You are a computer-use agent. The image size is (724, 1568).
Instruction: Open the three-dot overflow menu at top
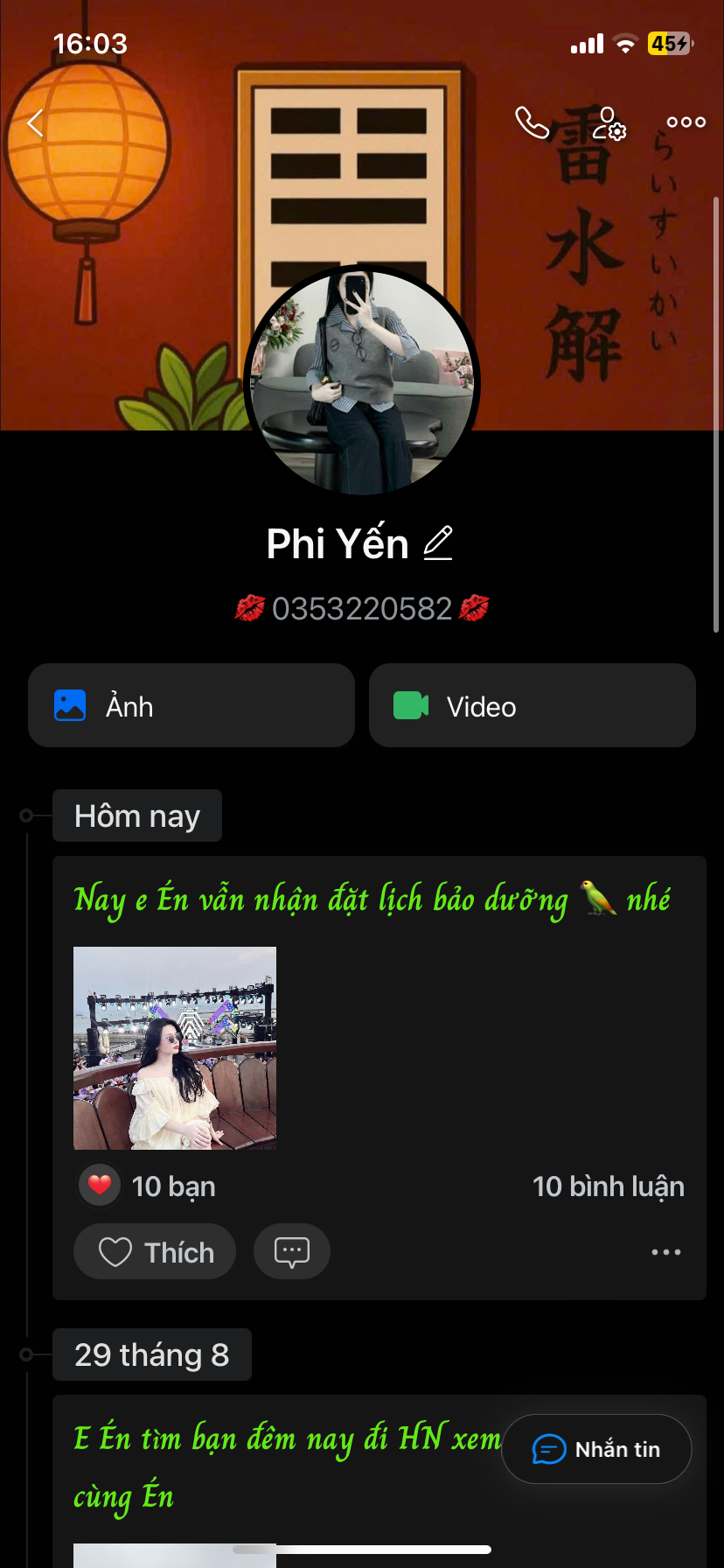tap(686, 122)
